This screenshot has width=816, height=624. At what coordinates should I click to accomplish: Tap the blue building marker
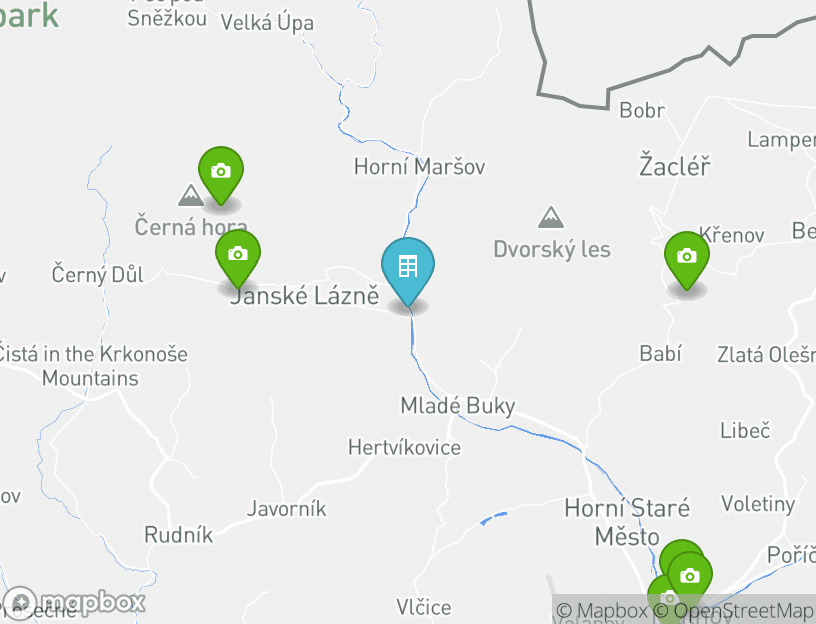click(x=408, y=266)
